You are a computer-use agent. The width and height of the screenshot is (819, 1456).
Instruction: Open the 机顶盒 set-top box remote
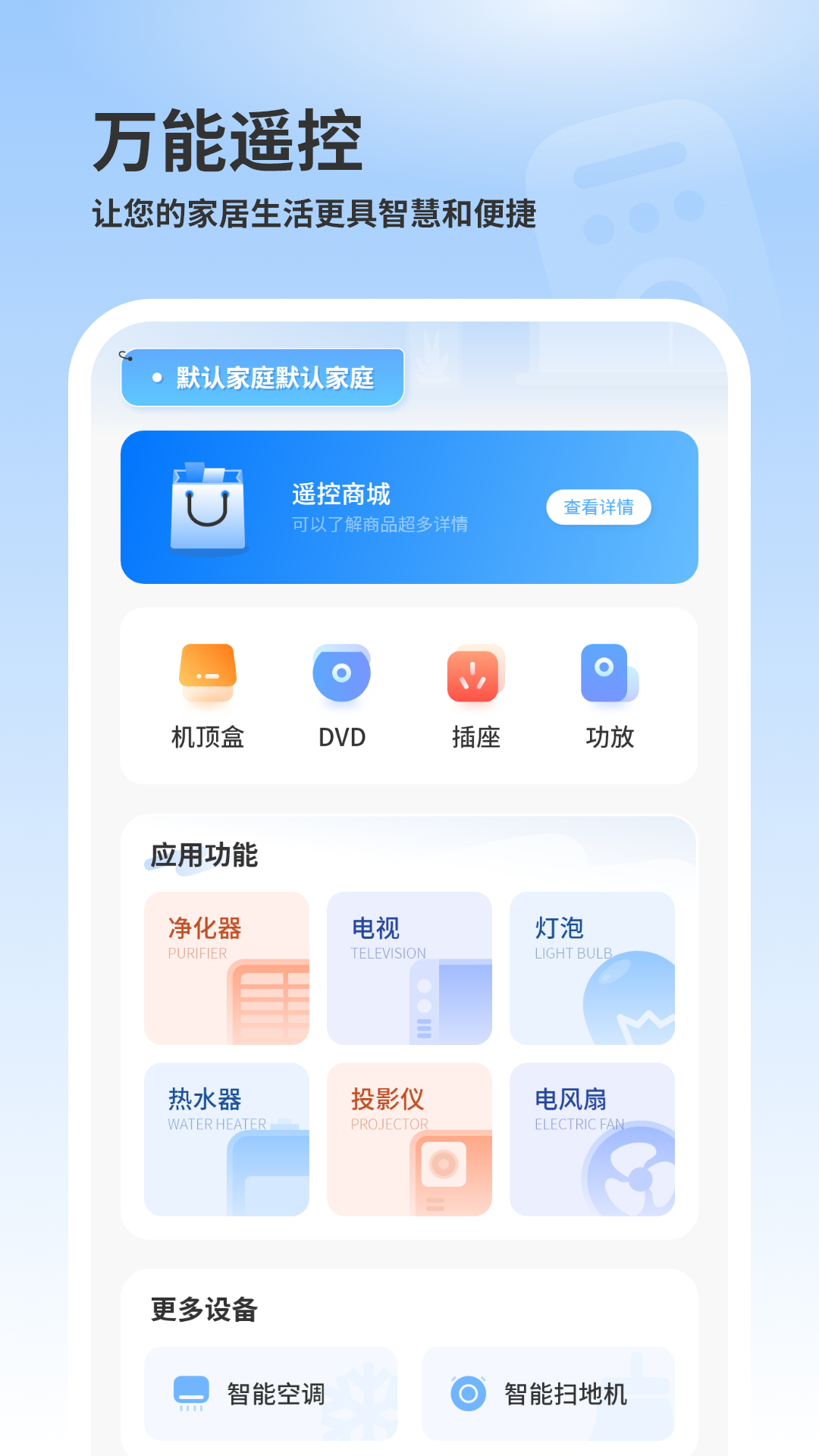point(208,692)
